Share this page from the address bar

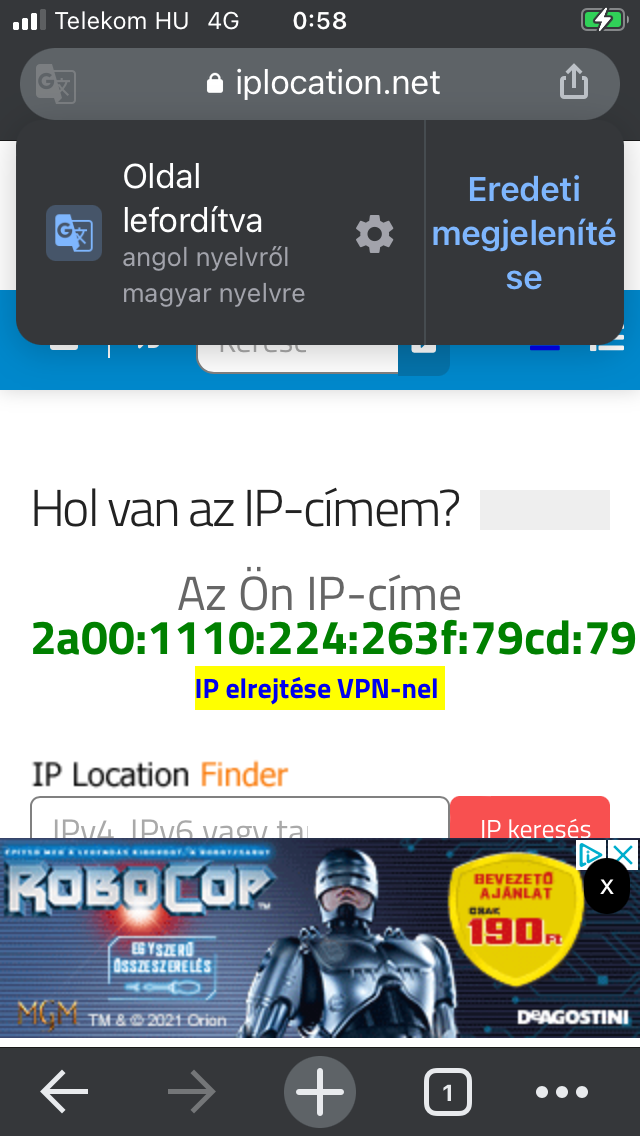pos(573,83)
